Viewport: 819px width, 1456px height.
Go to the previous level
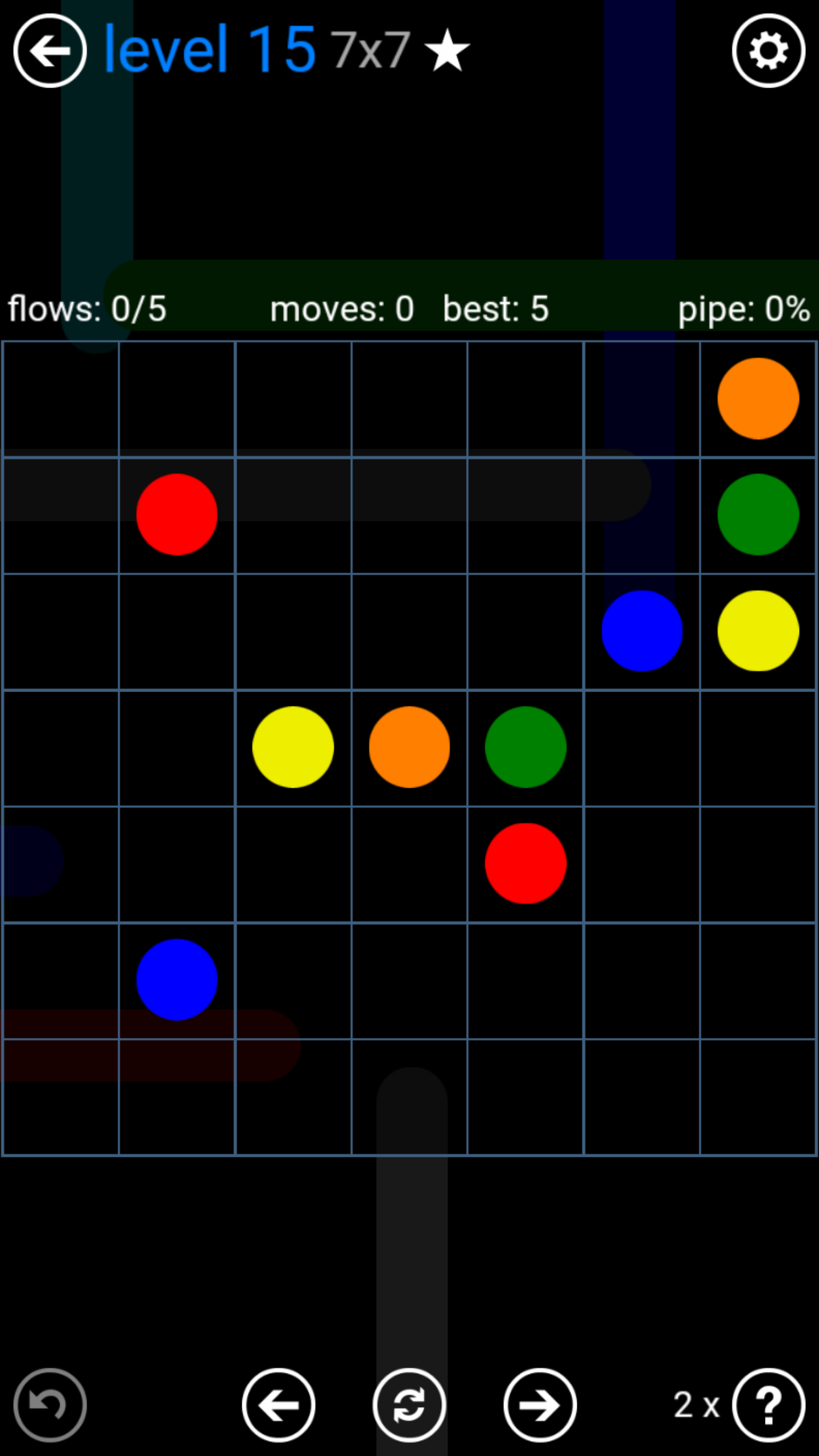tap(279, 1405)
